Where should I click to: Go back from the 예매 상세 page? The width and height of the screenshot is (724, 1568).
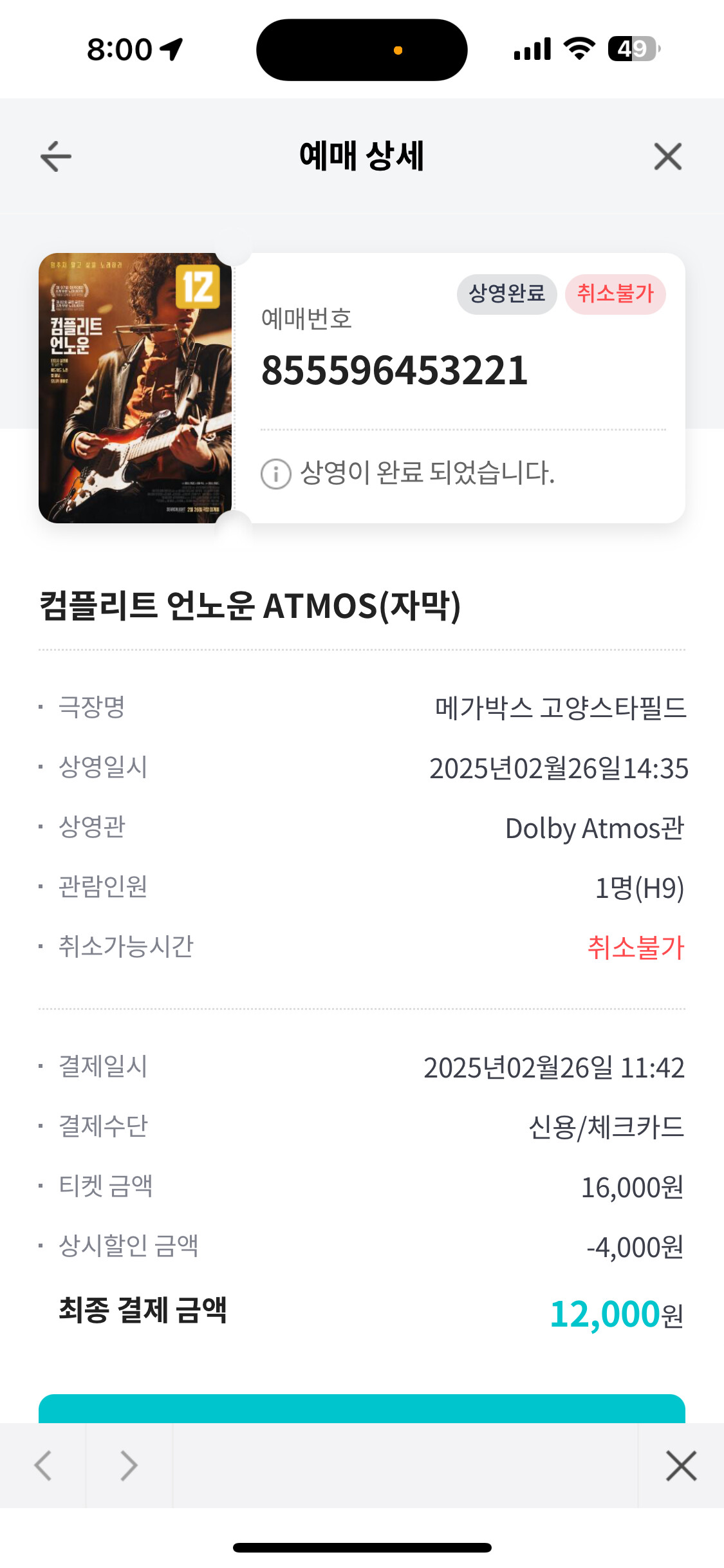point(56,156)
